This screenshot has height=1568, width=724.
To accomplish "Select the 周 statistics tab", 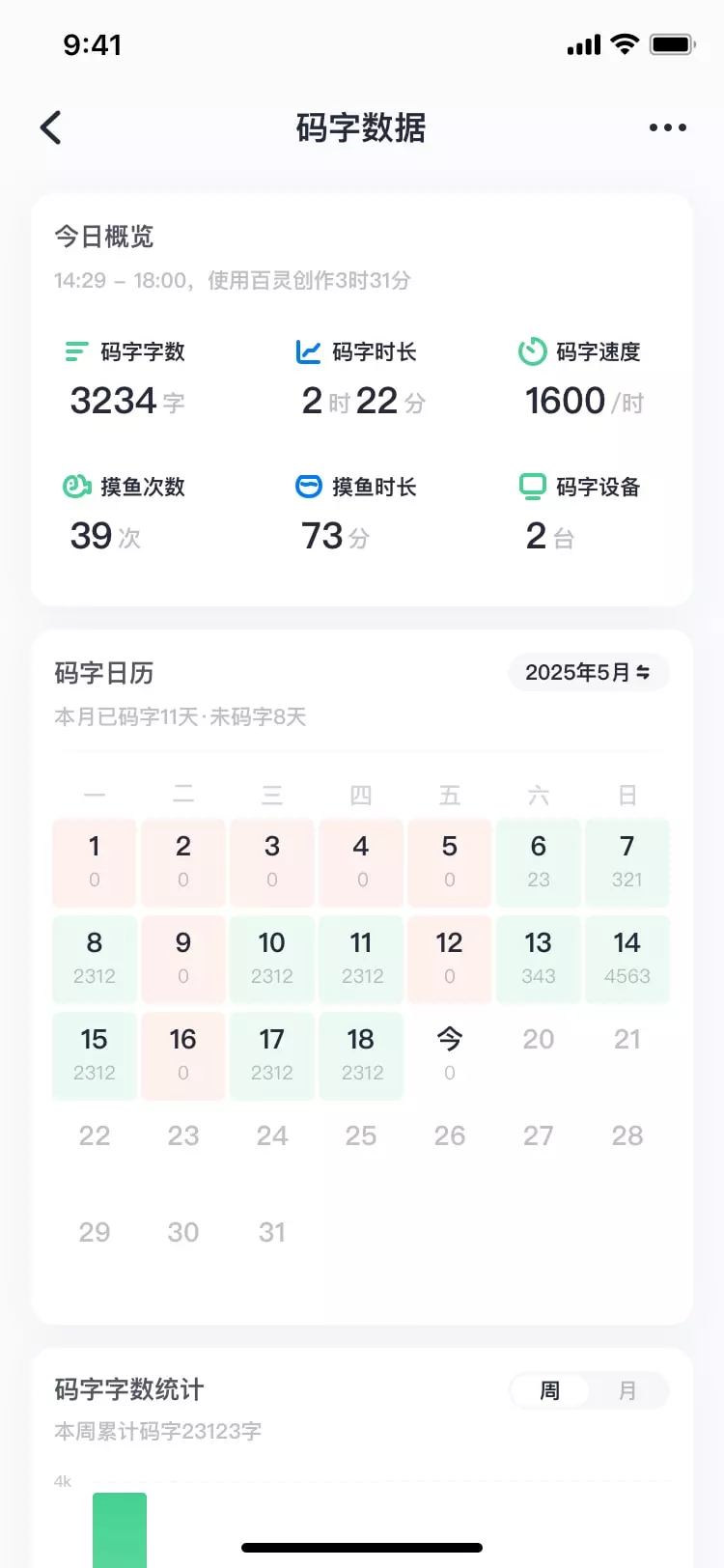I will (549, 1390).
